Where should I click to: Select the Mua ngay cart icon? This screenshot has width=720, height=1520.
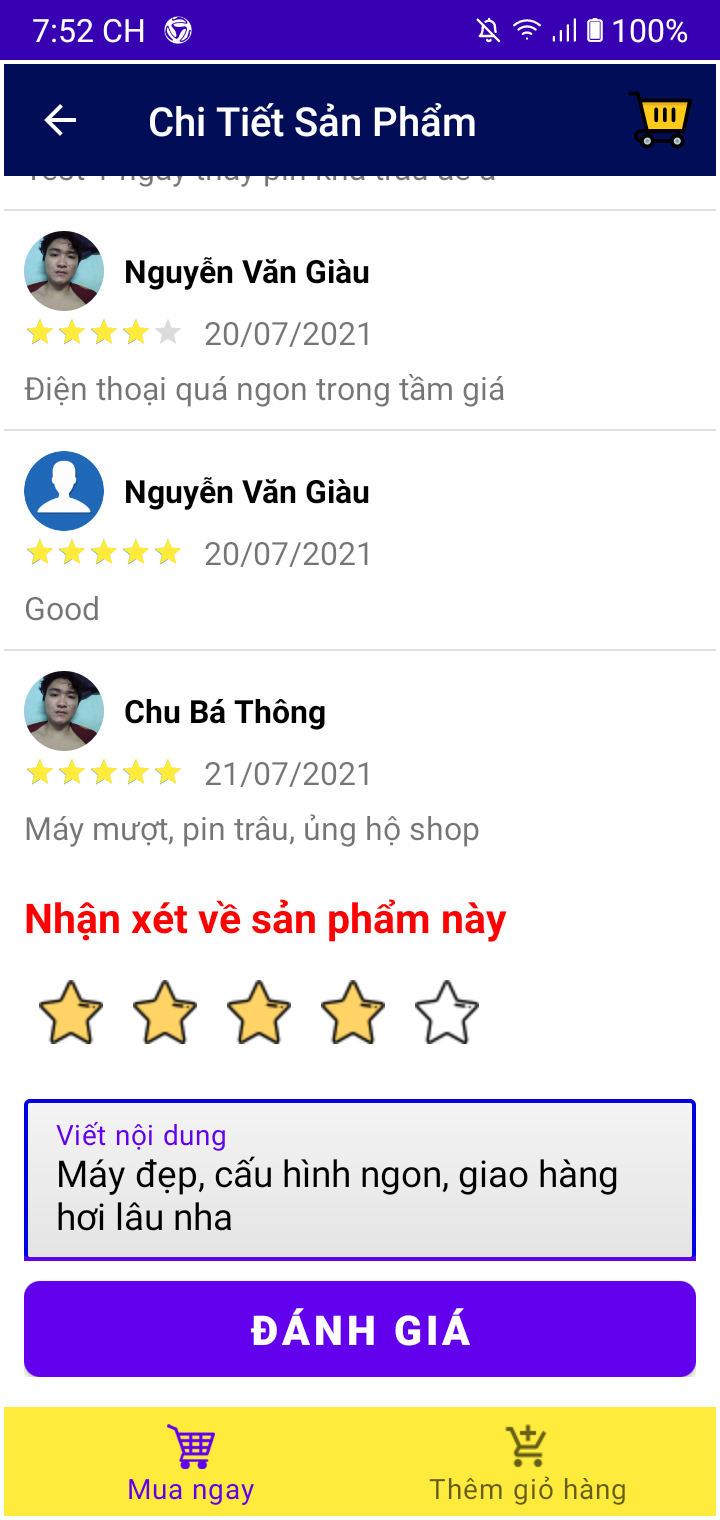190,1445
